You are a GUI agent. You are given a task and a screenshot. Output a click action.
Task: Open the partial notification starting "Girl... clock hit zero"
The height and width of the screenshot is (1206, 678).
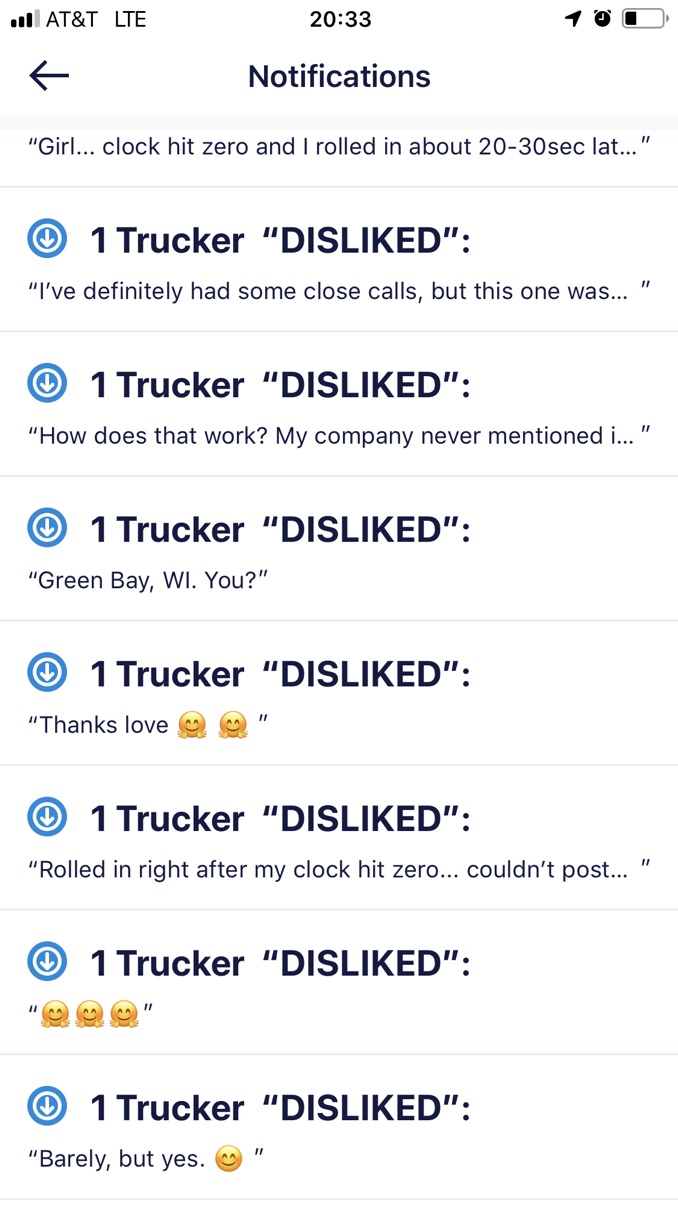coord(339,148)
